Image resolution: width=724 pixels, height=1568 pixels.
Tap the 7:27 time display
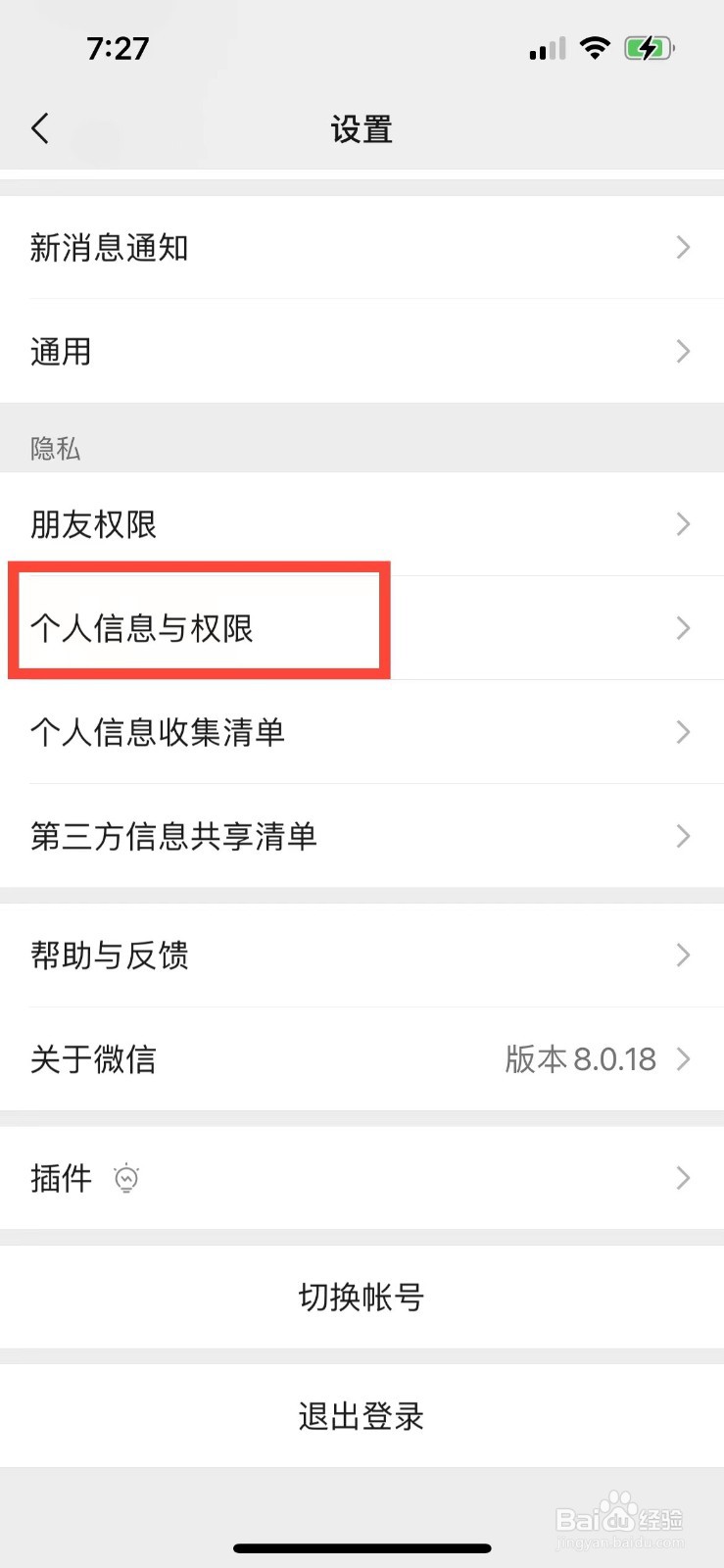(119, 47)
